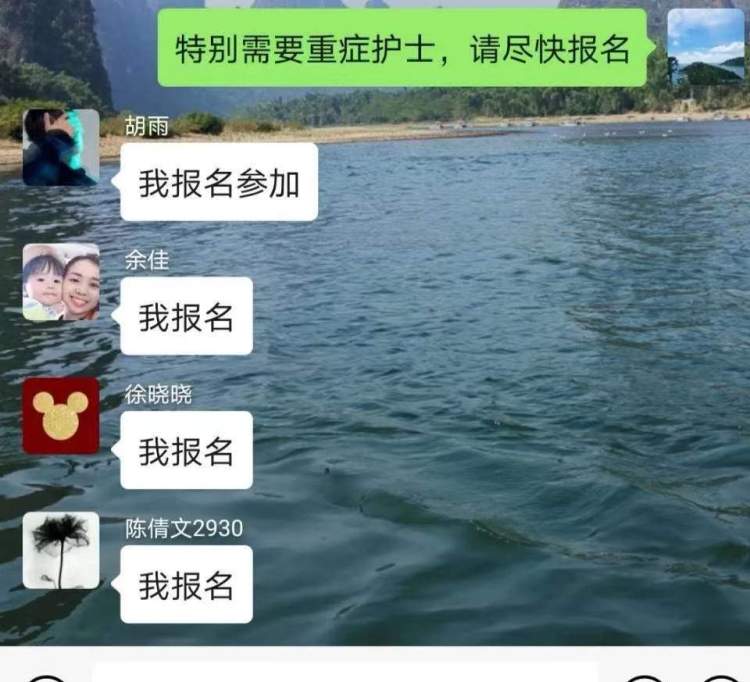Focus the message input field
Image resolution: width=750 pixels, height=682 pixels.
[x=345, y=672]
